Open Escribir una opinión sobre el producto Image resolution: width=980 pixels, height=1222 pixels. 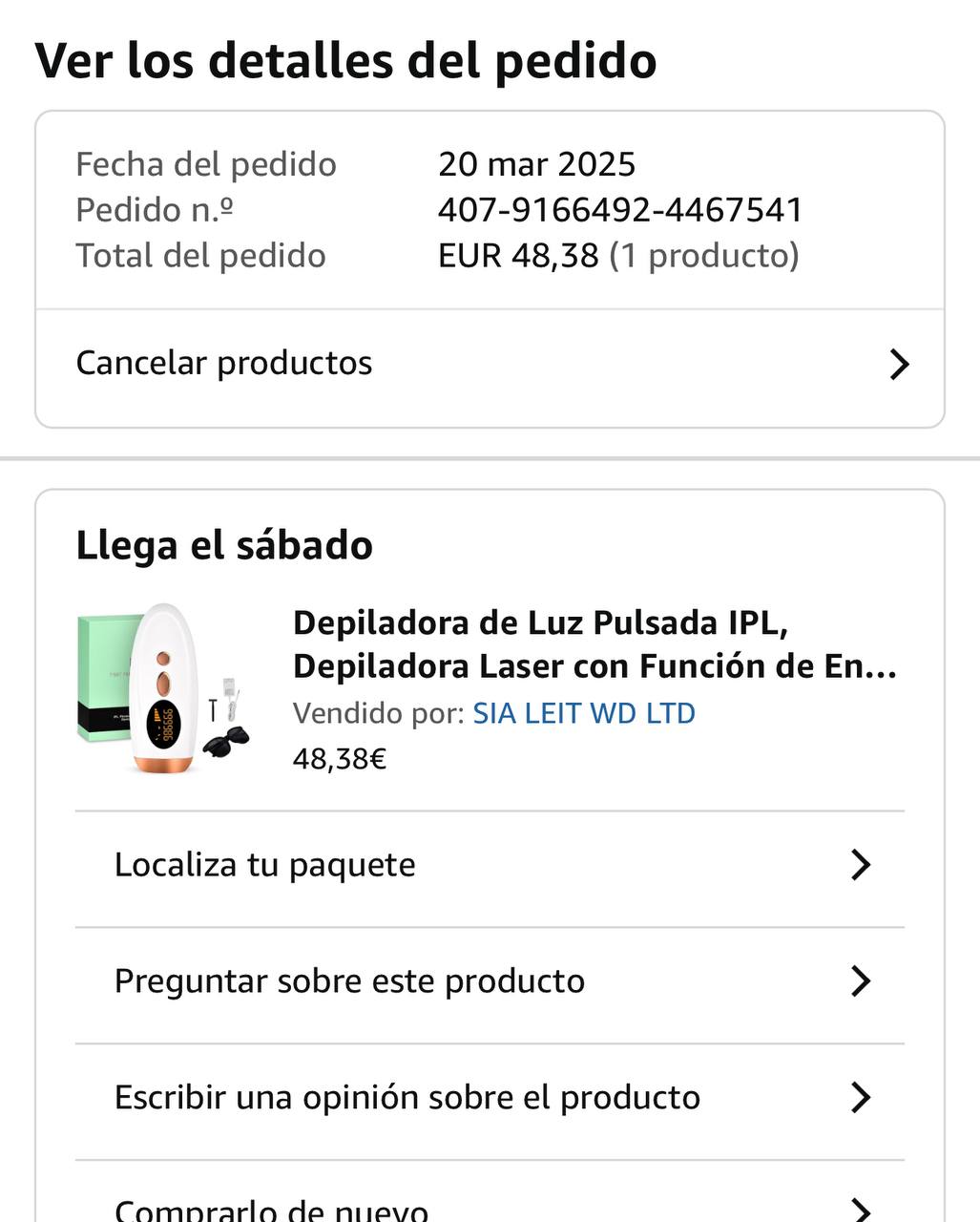pyautogui.click(x=490, y=1098)
